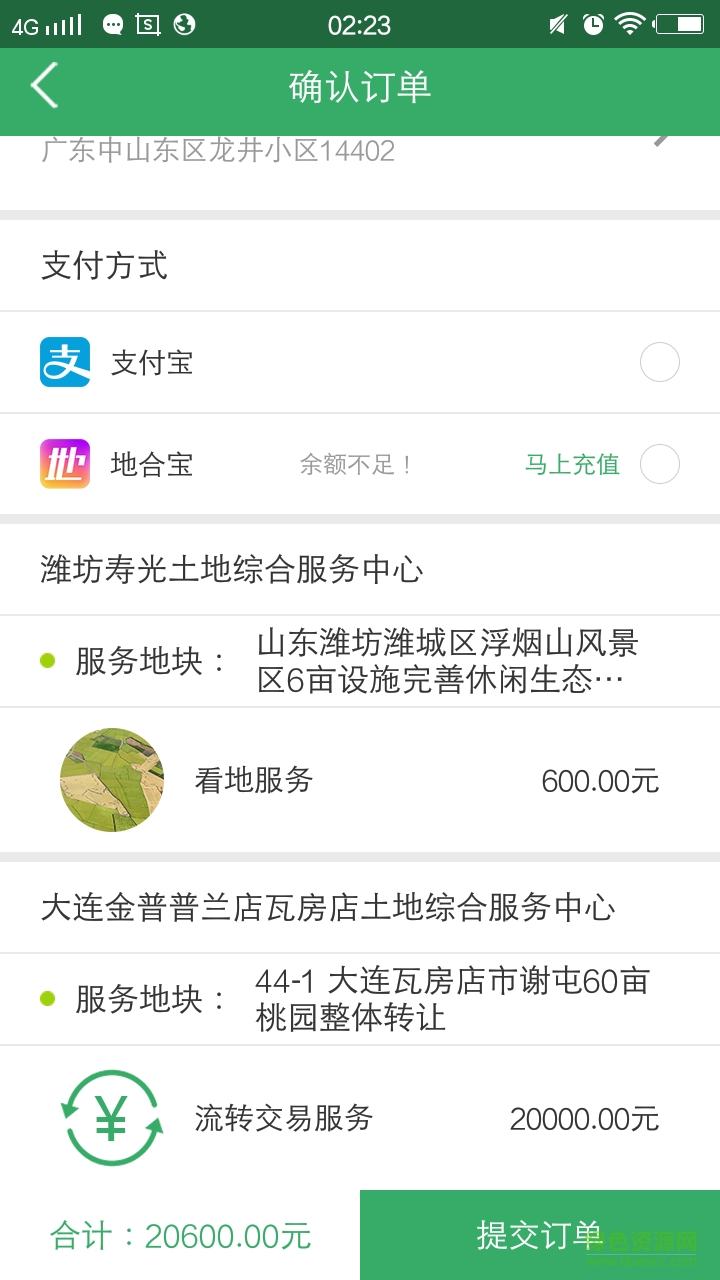Screen dimensions: 720x1280
Task: Select 支付宝 as payment method
Action: (x=659, y=362)
